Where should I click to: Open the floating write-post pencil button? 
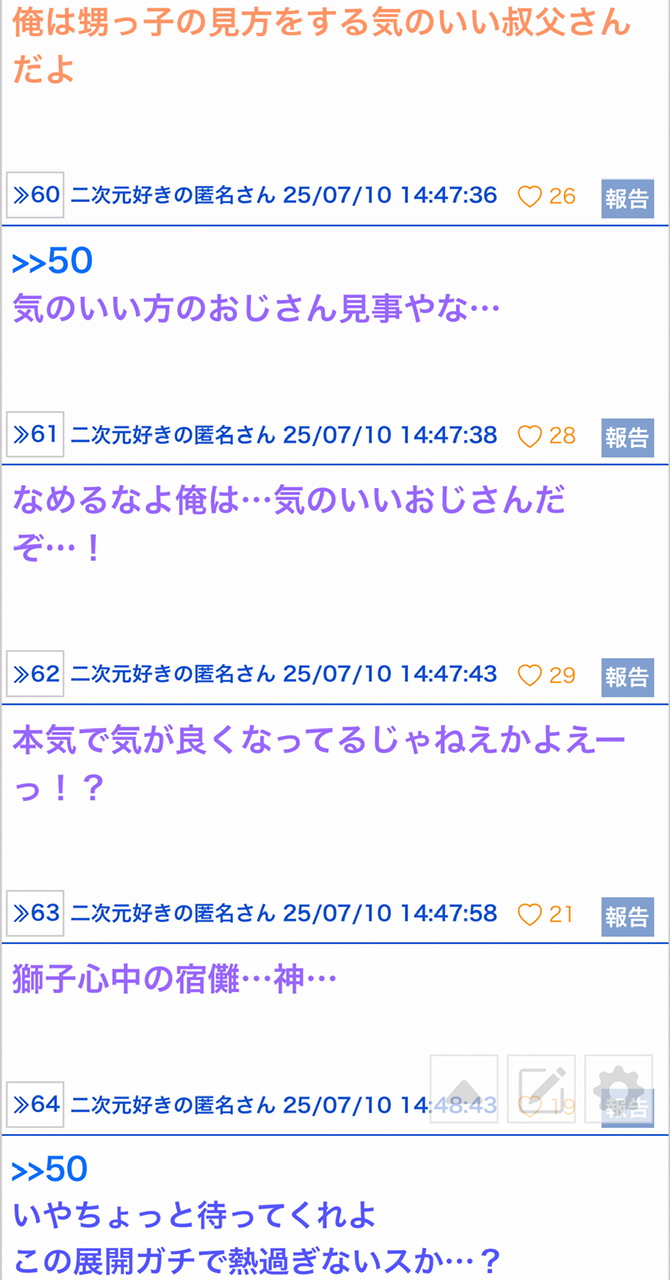(x=541, y=1089)
